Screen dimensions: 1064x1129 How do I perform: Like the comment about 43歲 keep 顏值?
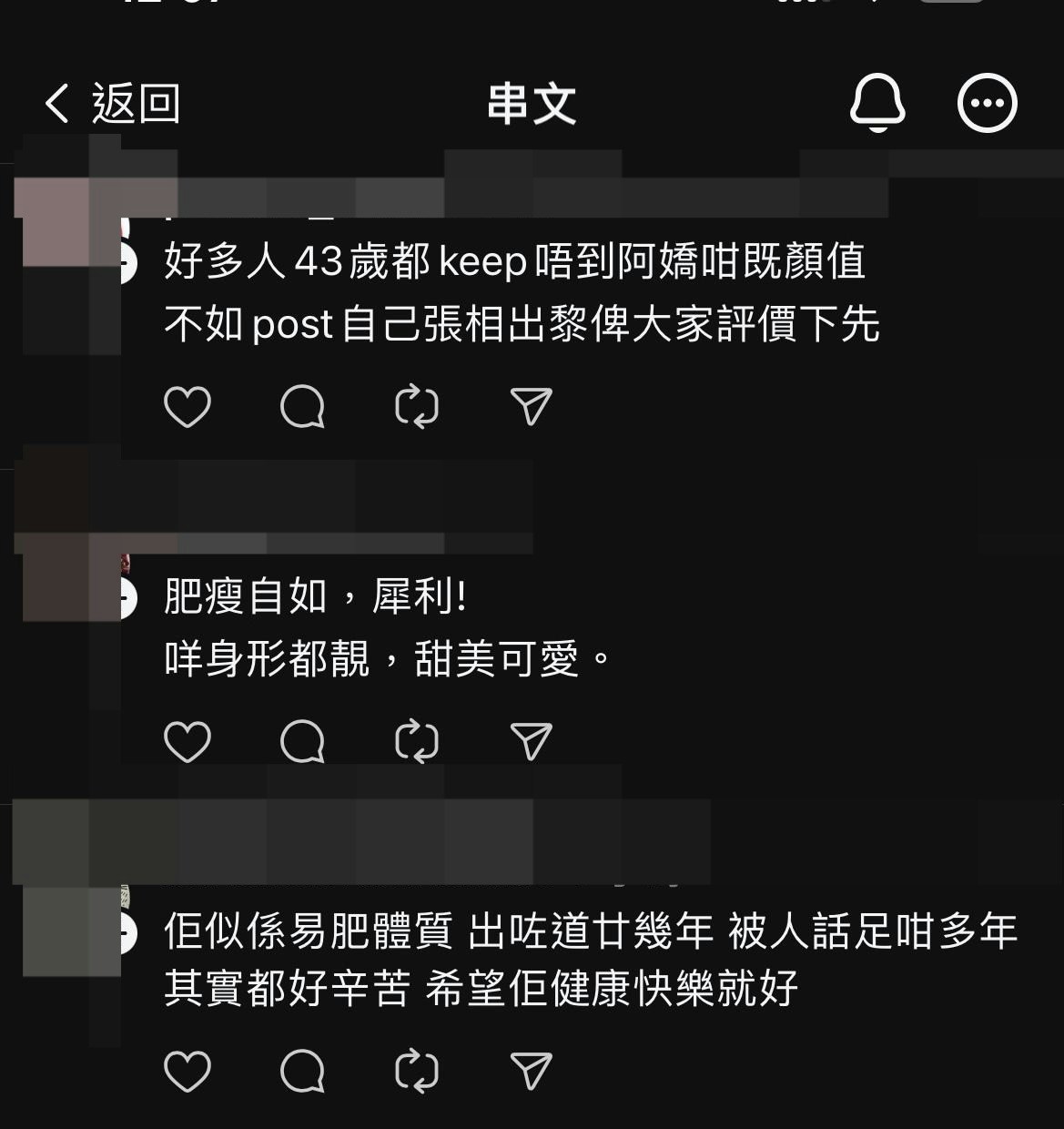tap(187, 406)
